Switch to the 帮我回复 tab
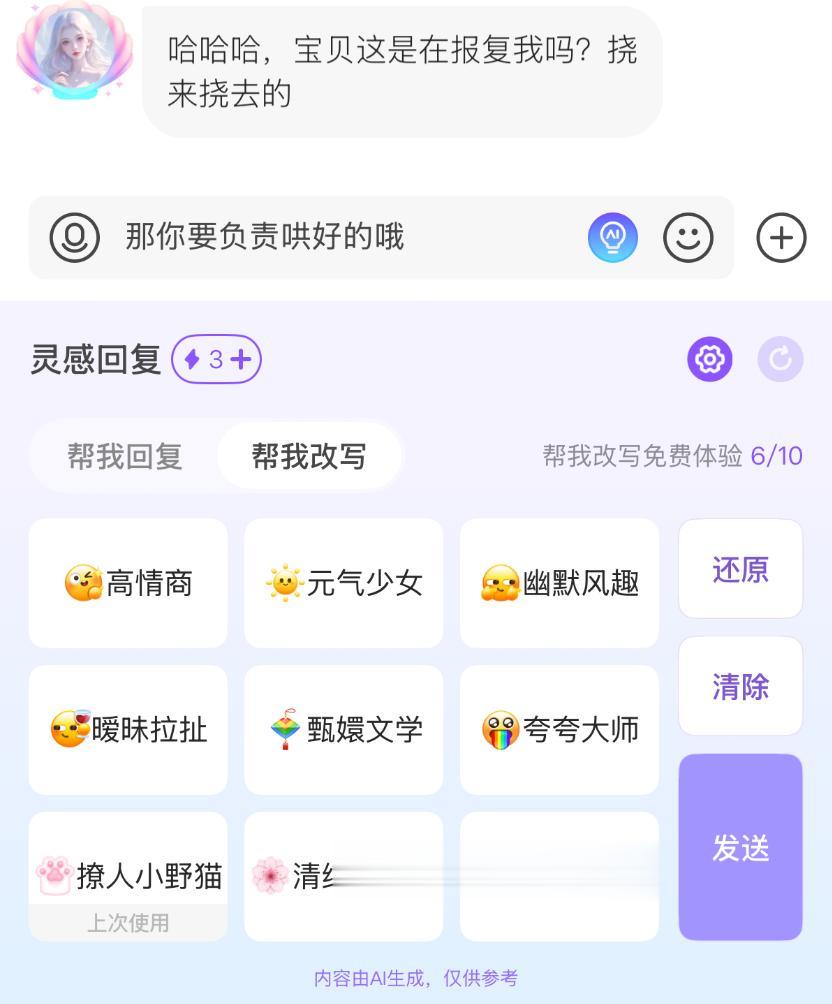The height and width of the screenshot is (1004, 832). pyautogui.click(x=125, y=457)
